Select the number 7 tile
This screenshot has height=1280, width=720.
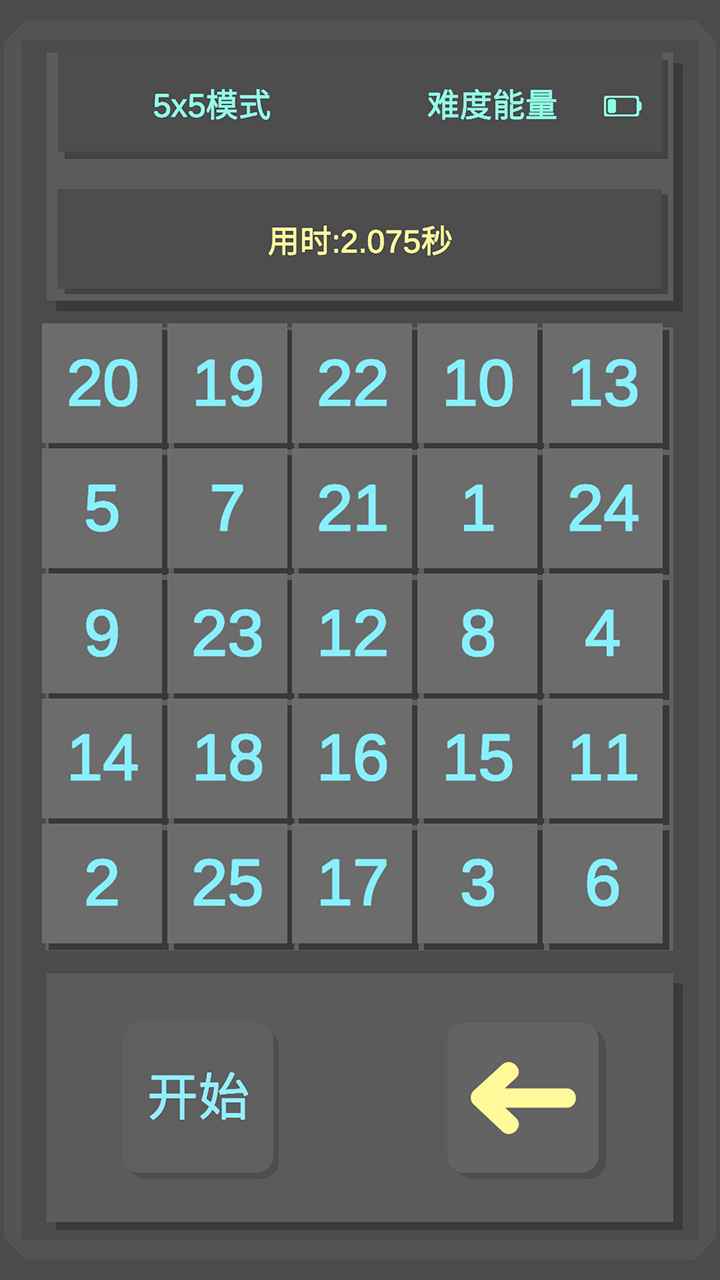(227, 508)
